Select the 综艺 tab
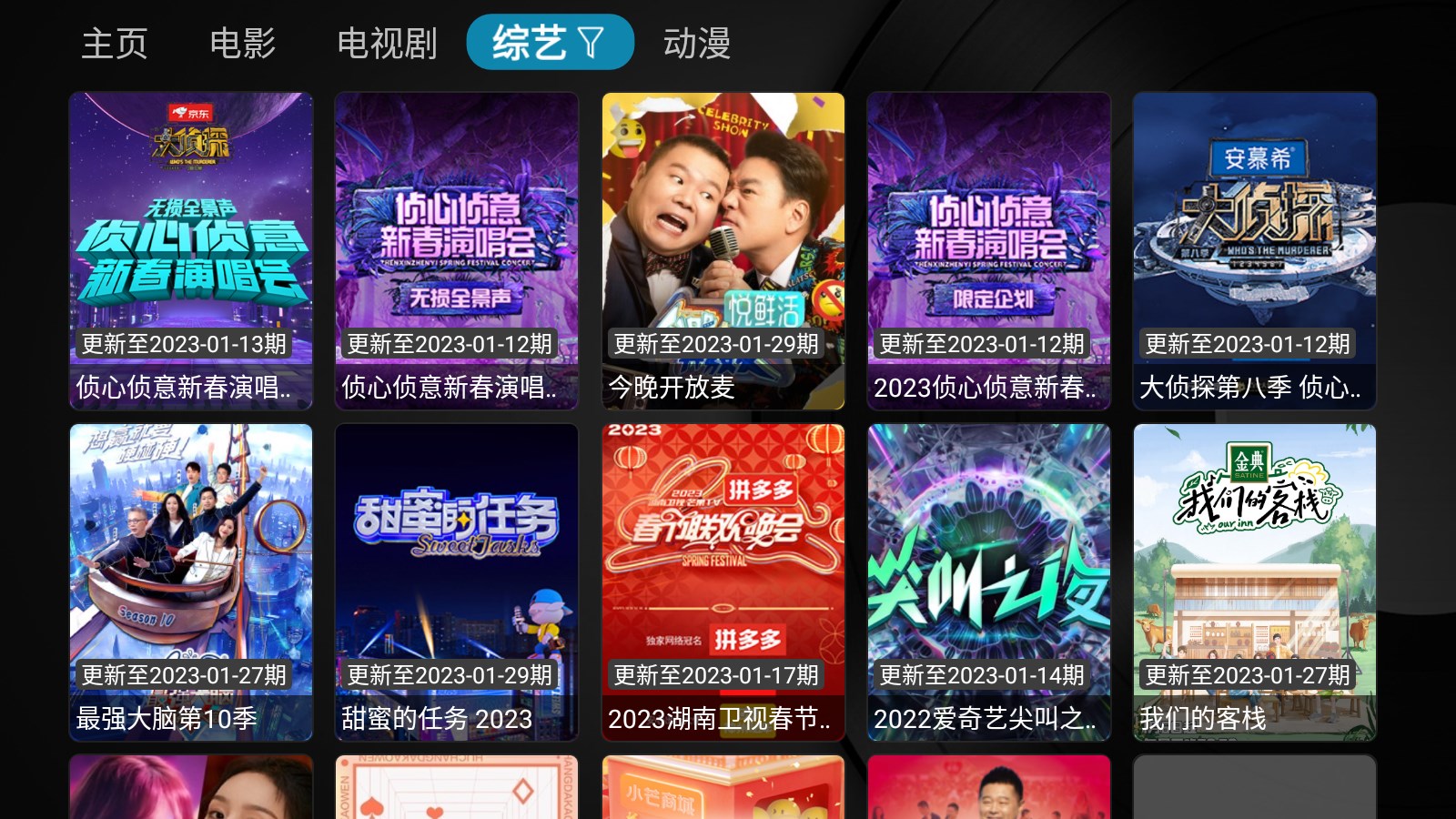Screen dimensions: 1456x819 [550, 43]
